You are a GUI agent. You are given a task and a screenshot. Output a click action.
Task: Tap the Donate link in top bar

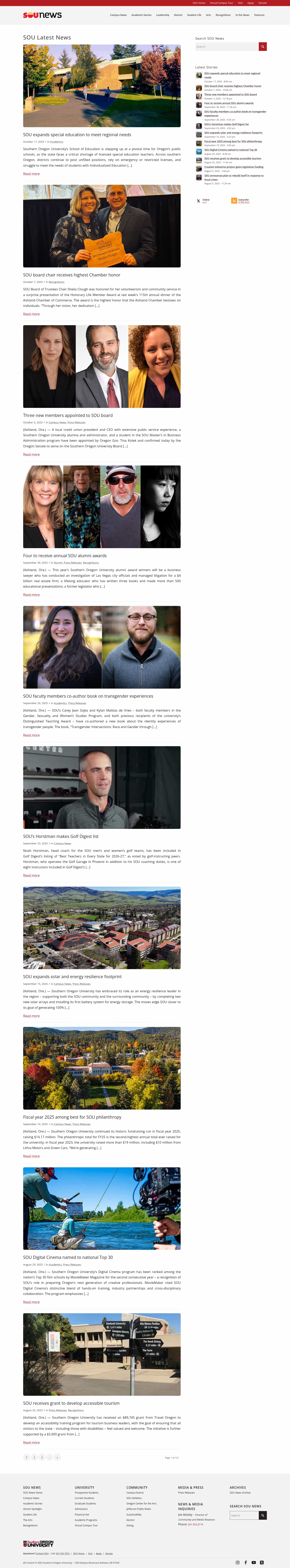[x=263, y=3]
